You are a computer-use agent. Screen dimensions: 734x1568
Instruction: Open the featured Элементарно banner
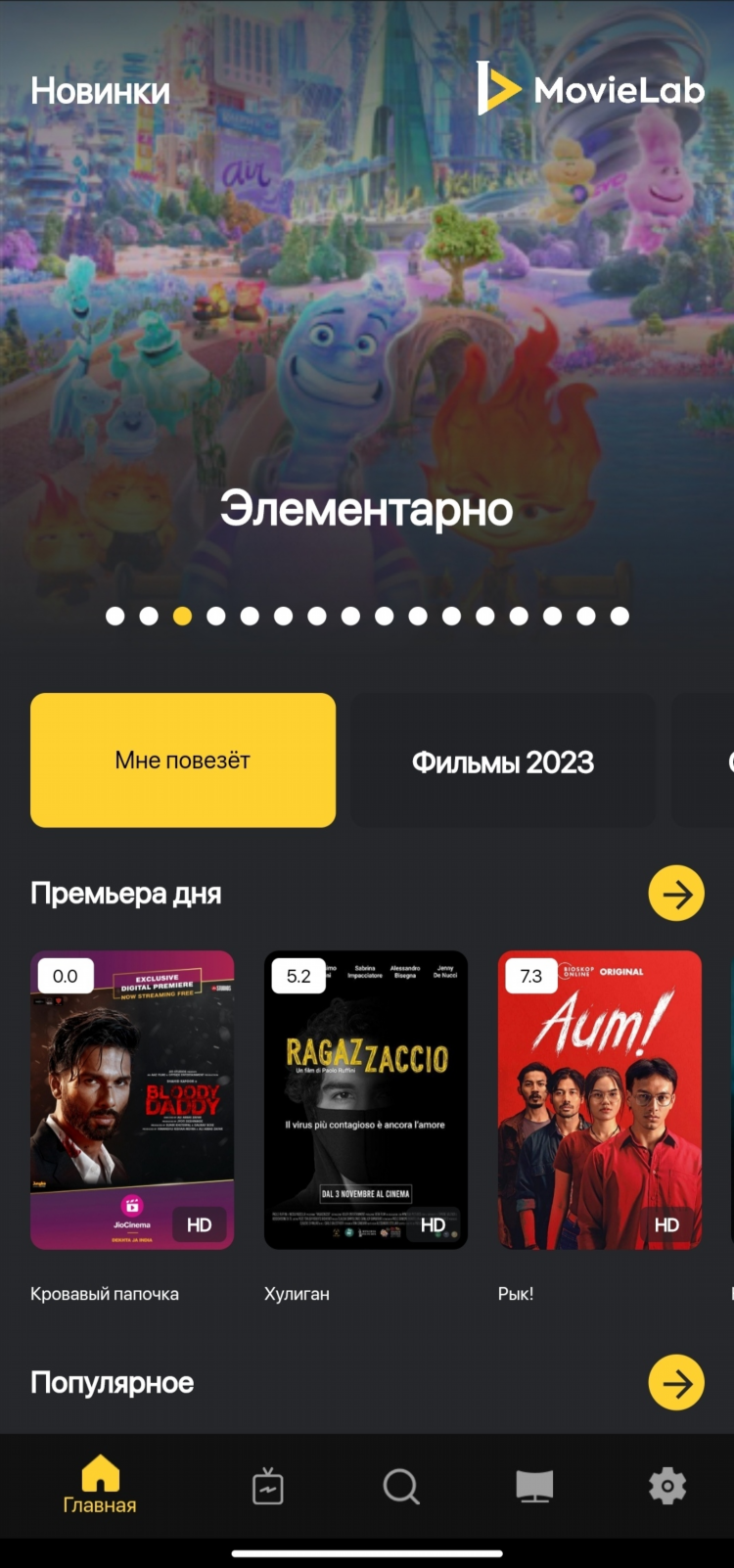tap(367, 323)
